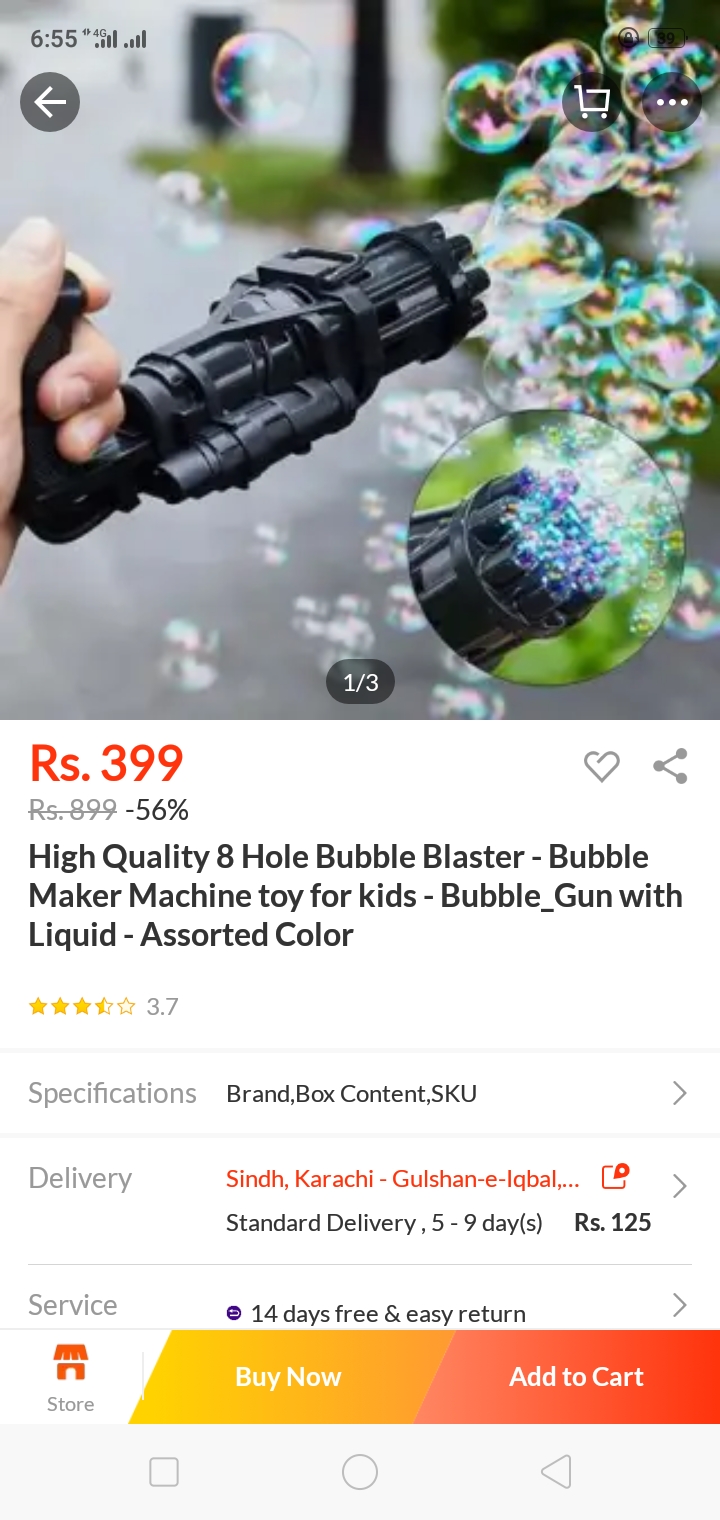The image size is (720, 1520).
Task: Add the item to cart
Action: [576, 1377]
